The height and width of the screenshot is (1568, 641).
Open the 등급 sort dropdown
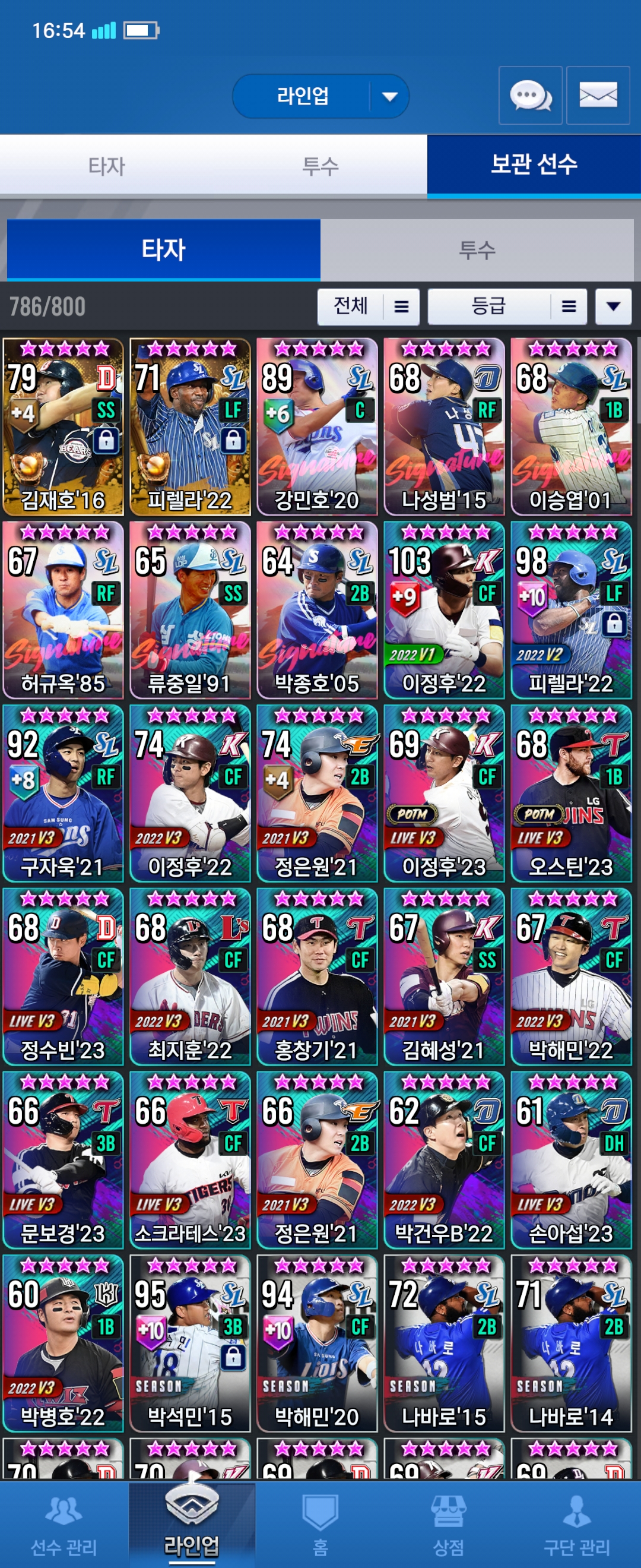[507, 306]
